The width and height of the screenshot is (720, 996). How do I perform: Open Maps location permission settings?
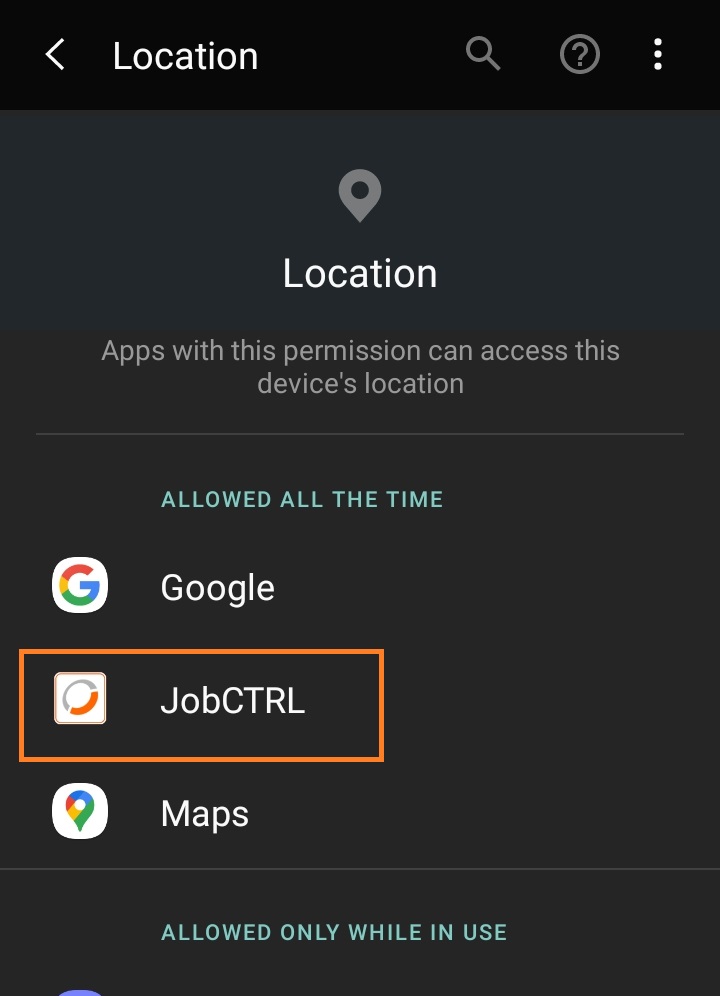[204, 814]
